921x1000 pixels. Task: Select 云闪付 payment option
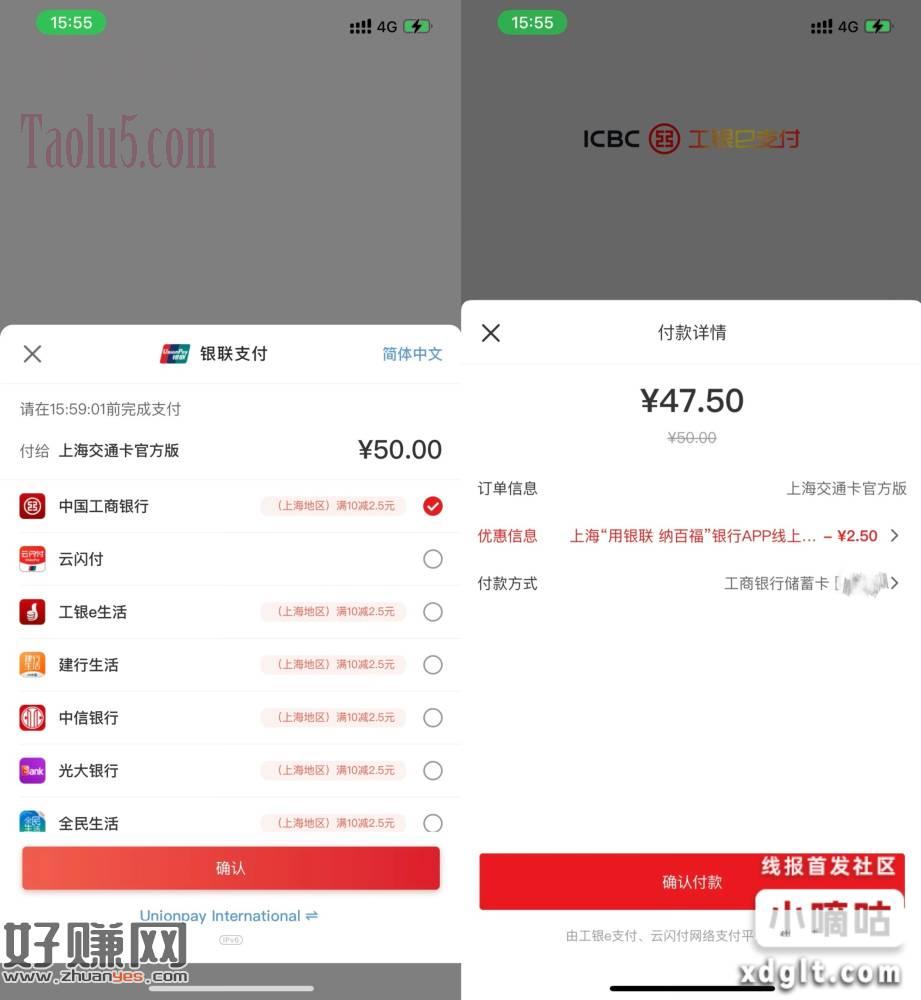coord(432,559)
